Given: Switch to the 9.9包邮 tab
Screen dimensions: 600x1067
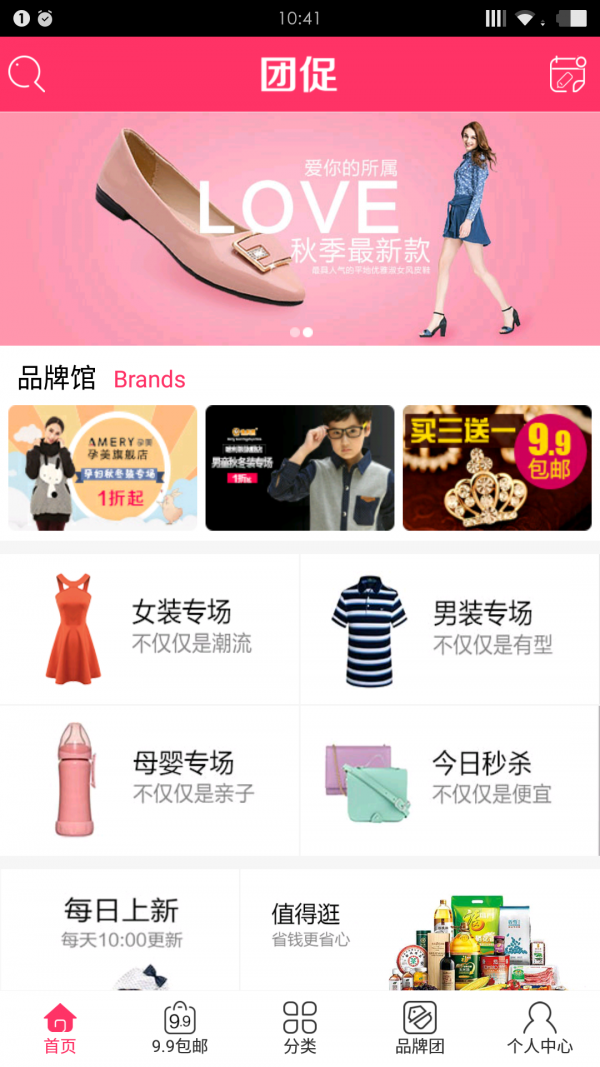Looking at the screenshot, I should pyautogui.click(x=180, y=1028).
